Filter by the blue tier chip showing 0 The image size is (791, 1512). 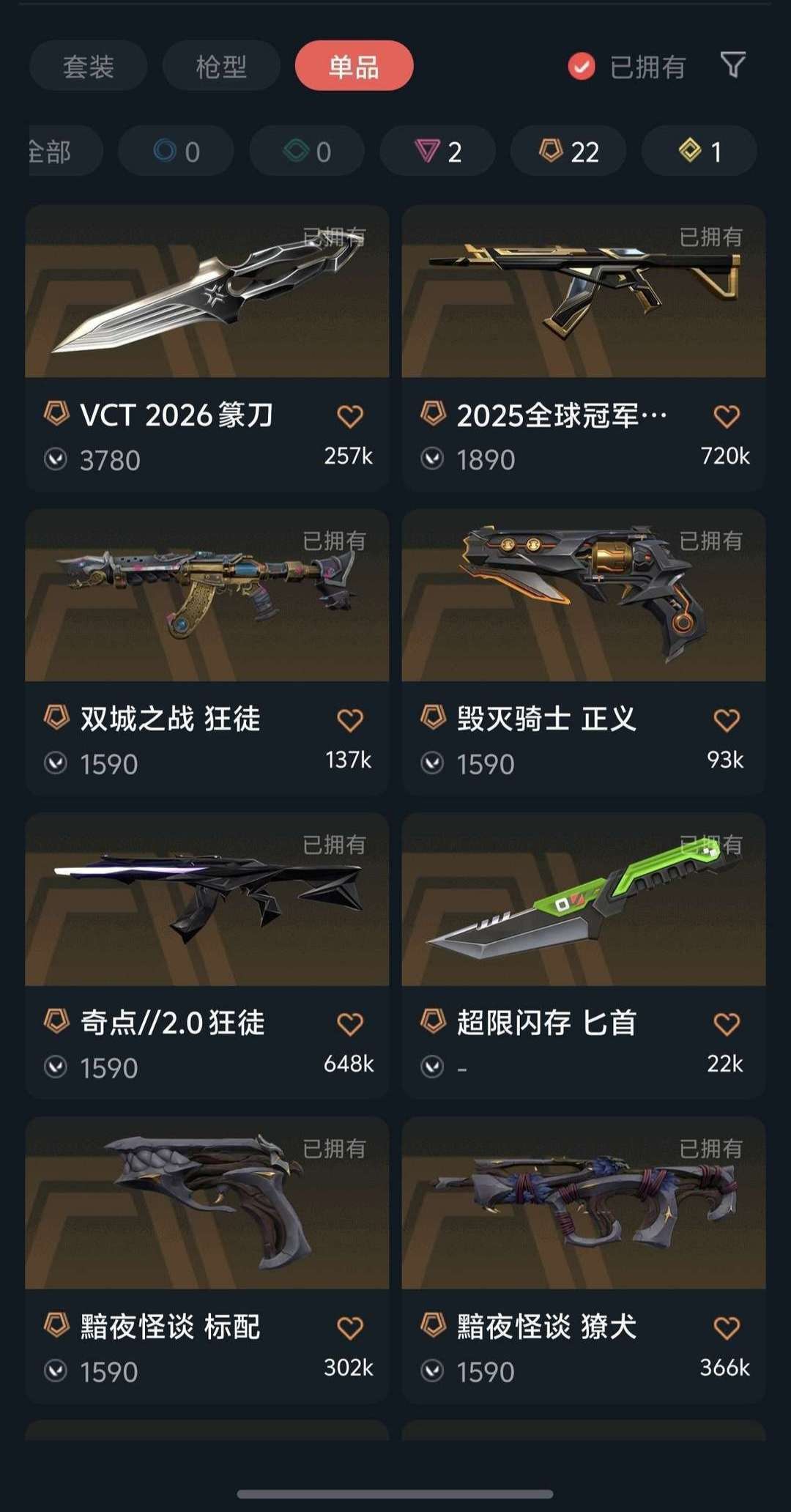click(176, 152)
